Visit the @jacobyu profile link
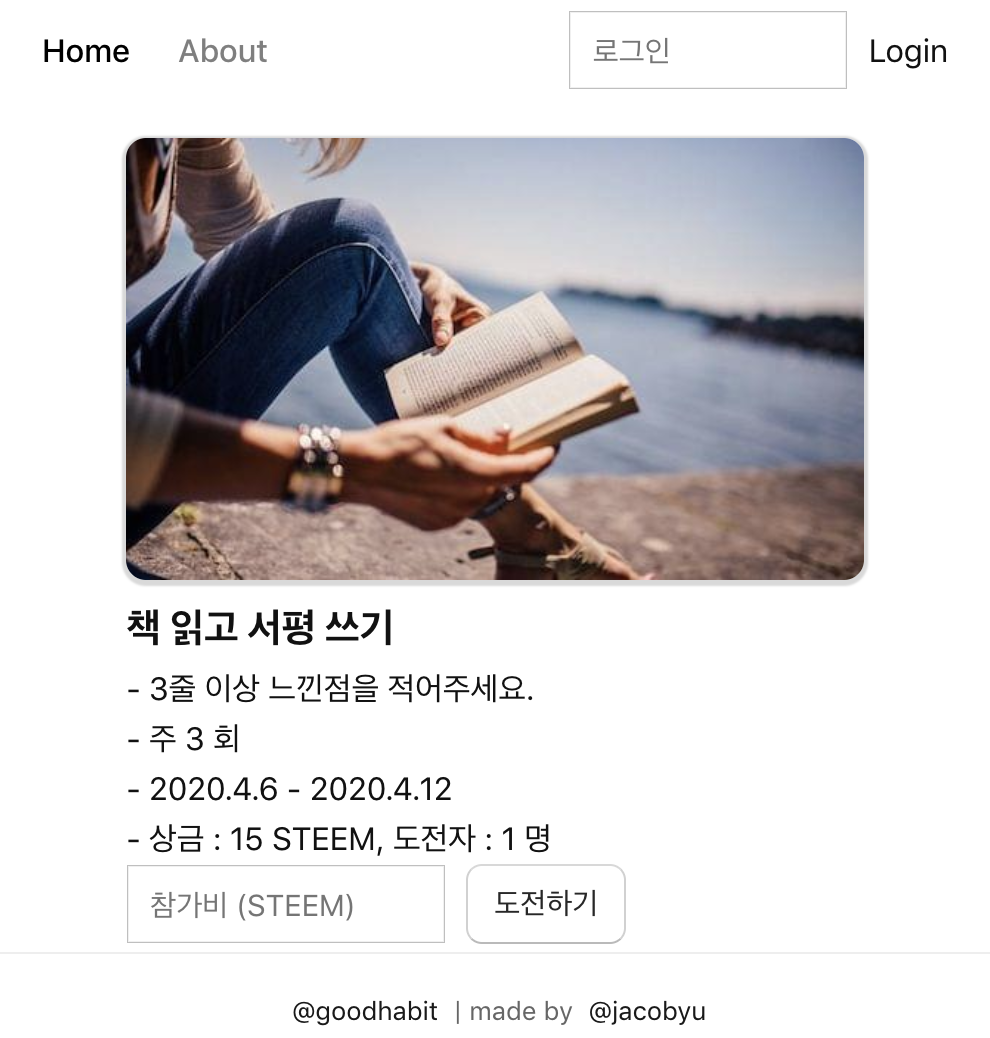The width and height of the screenshot is (990, 1038). (647, 1011)
